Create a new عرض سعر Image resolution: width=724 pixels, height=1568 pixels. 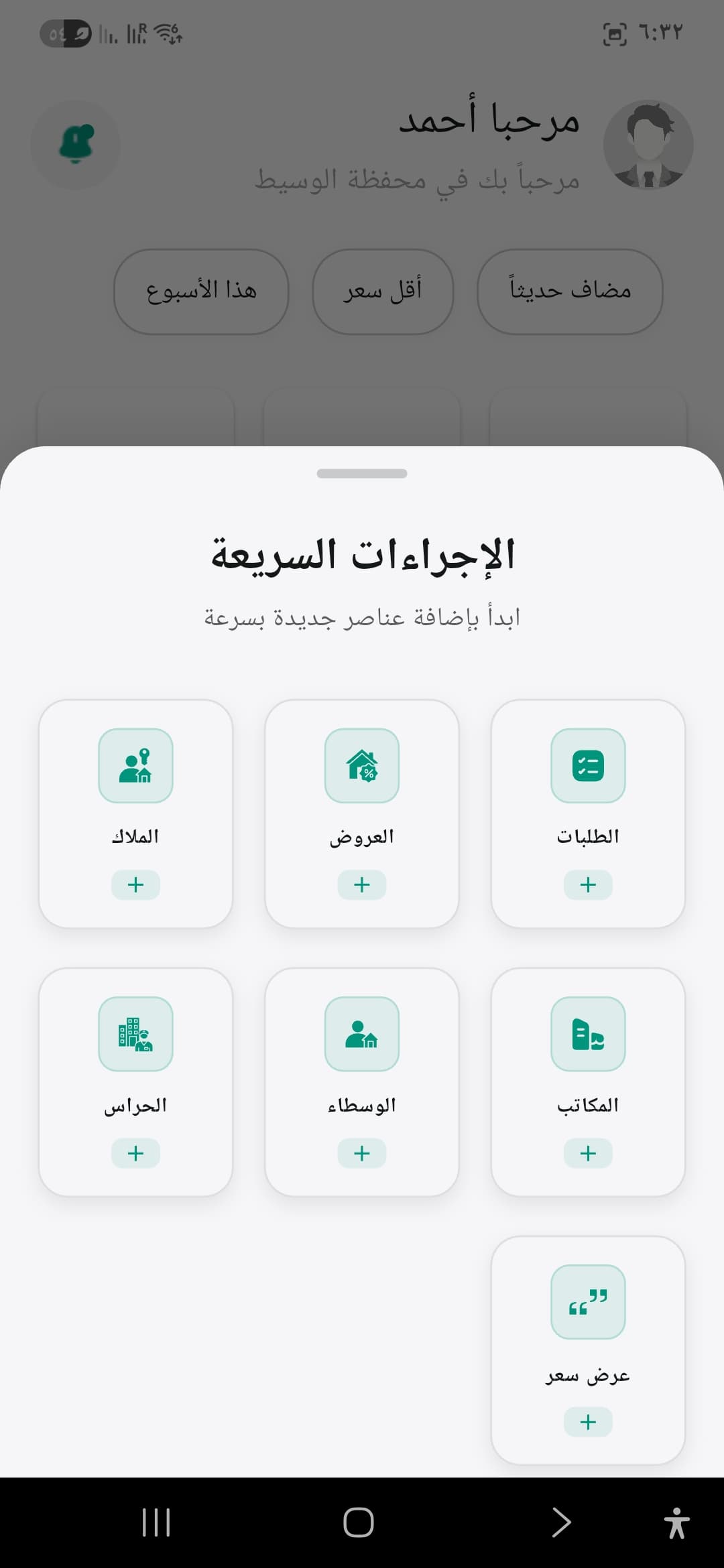pyautogui.click(x=588, y=1422)
